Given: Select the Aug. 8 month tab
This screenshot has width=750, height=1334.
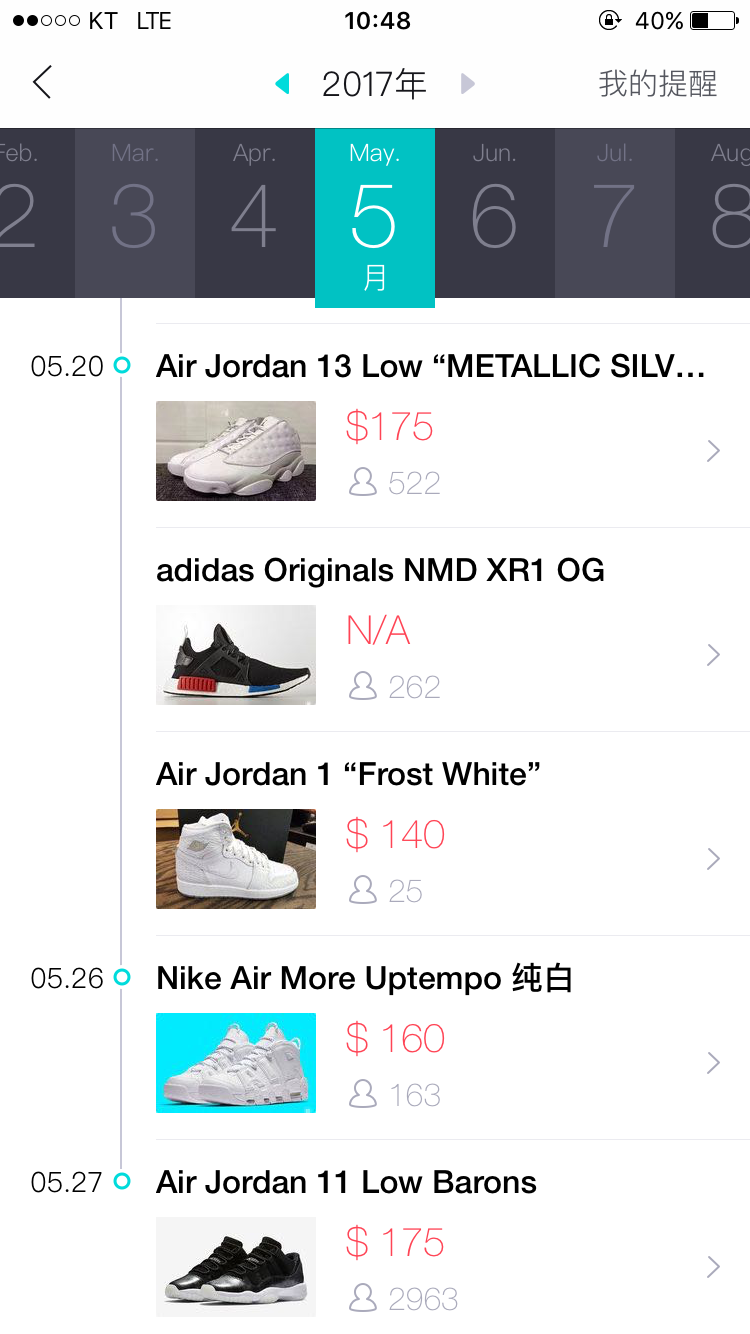Looking at the screenshot, I should pos(724,212).
